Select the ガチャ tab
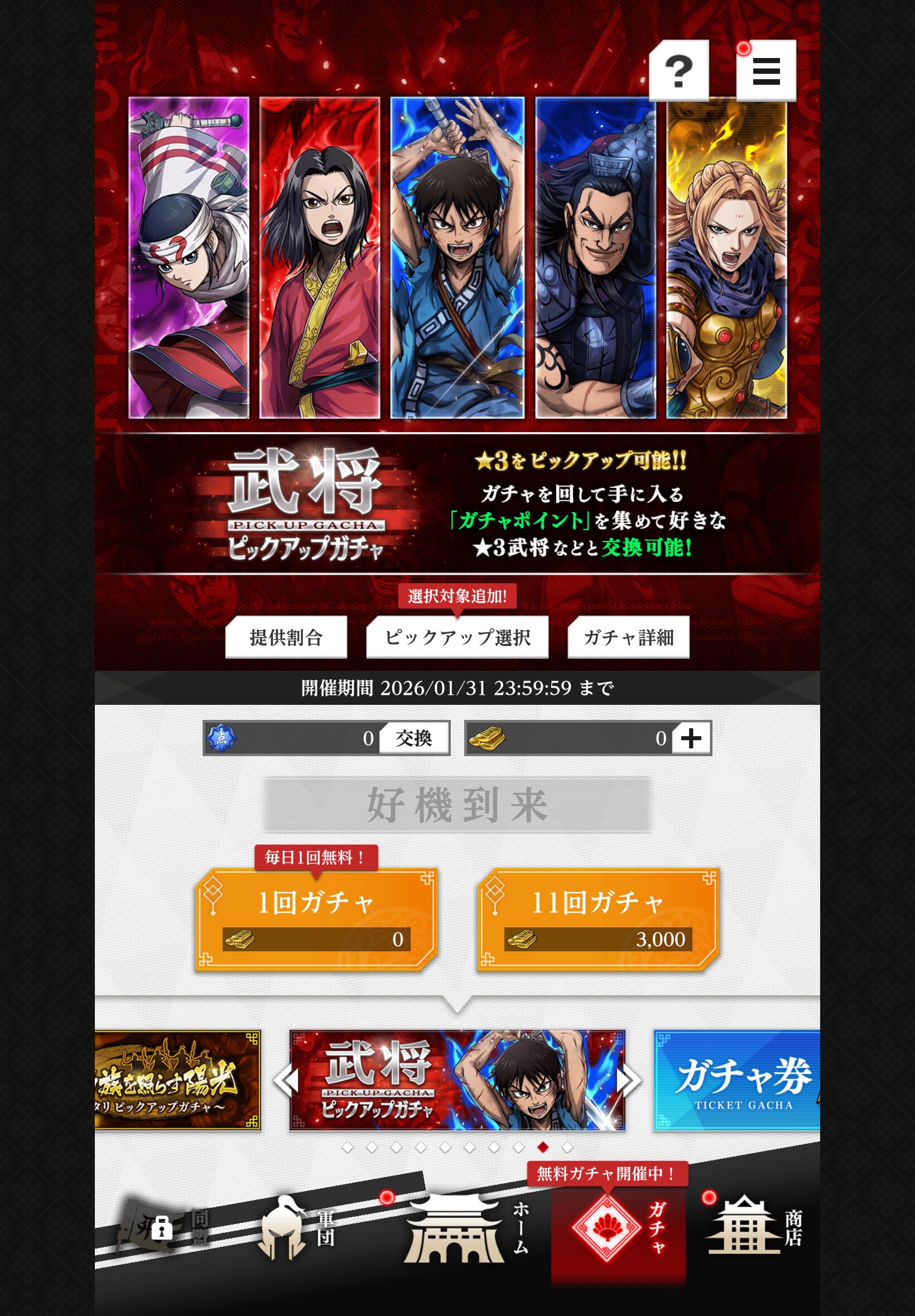 [618, 1228]
